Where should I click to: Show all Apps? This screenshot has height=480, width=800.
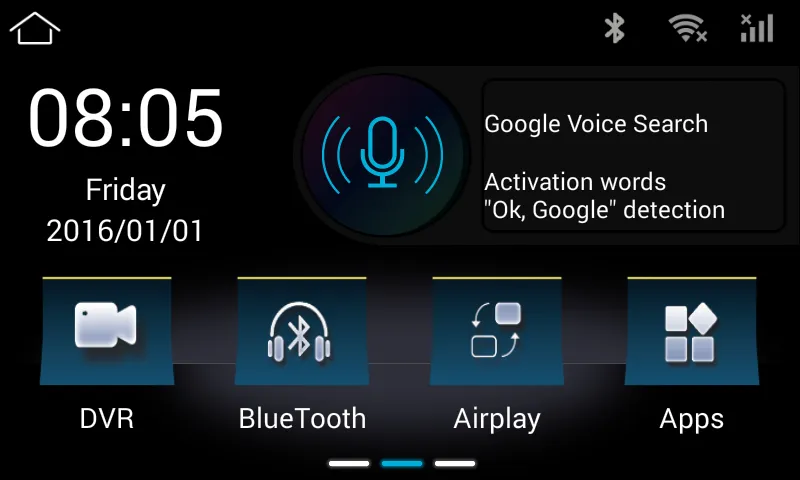691,332
